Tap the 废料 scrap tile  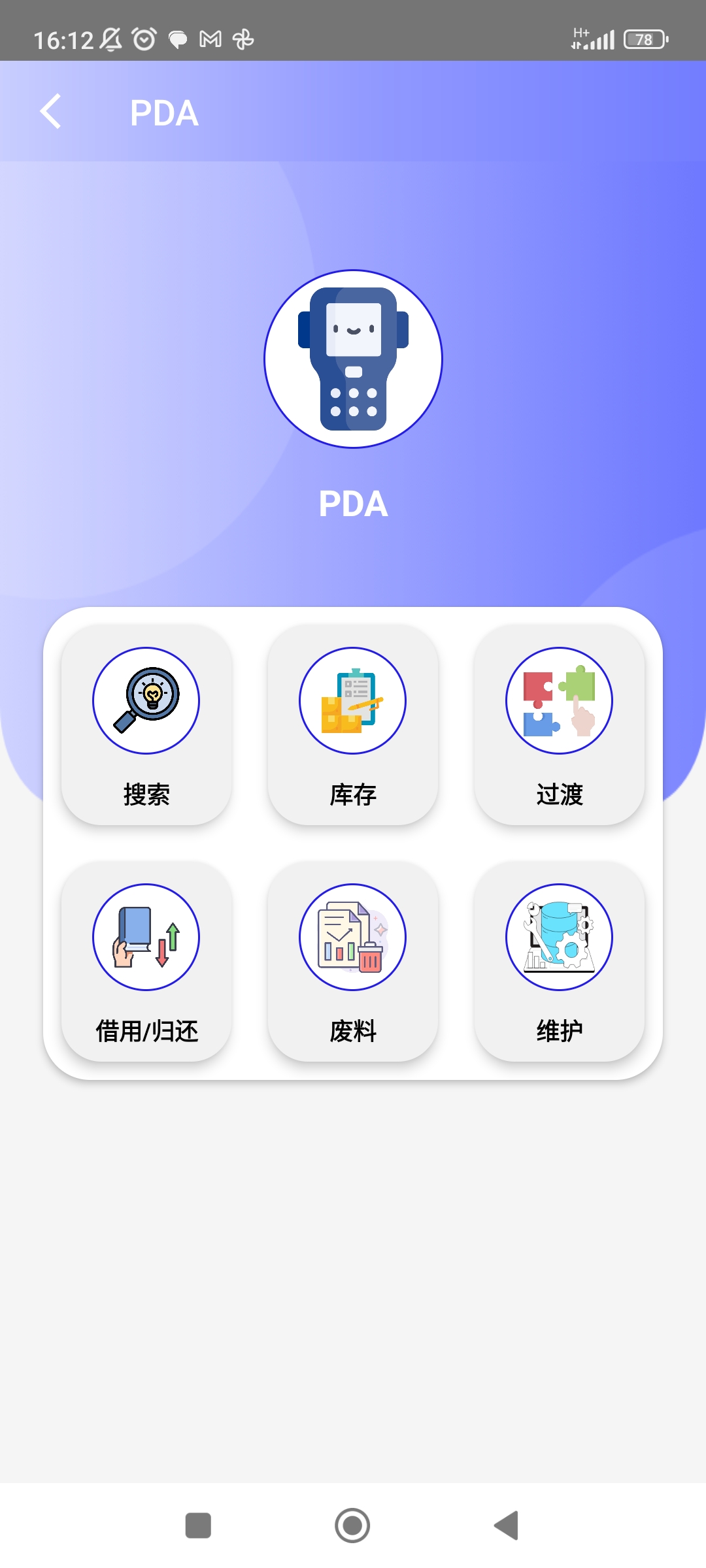(x=353, y=961)
